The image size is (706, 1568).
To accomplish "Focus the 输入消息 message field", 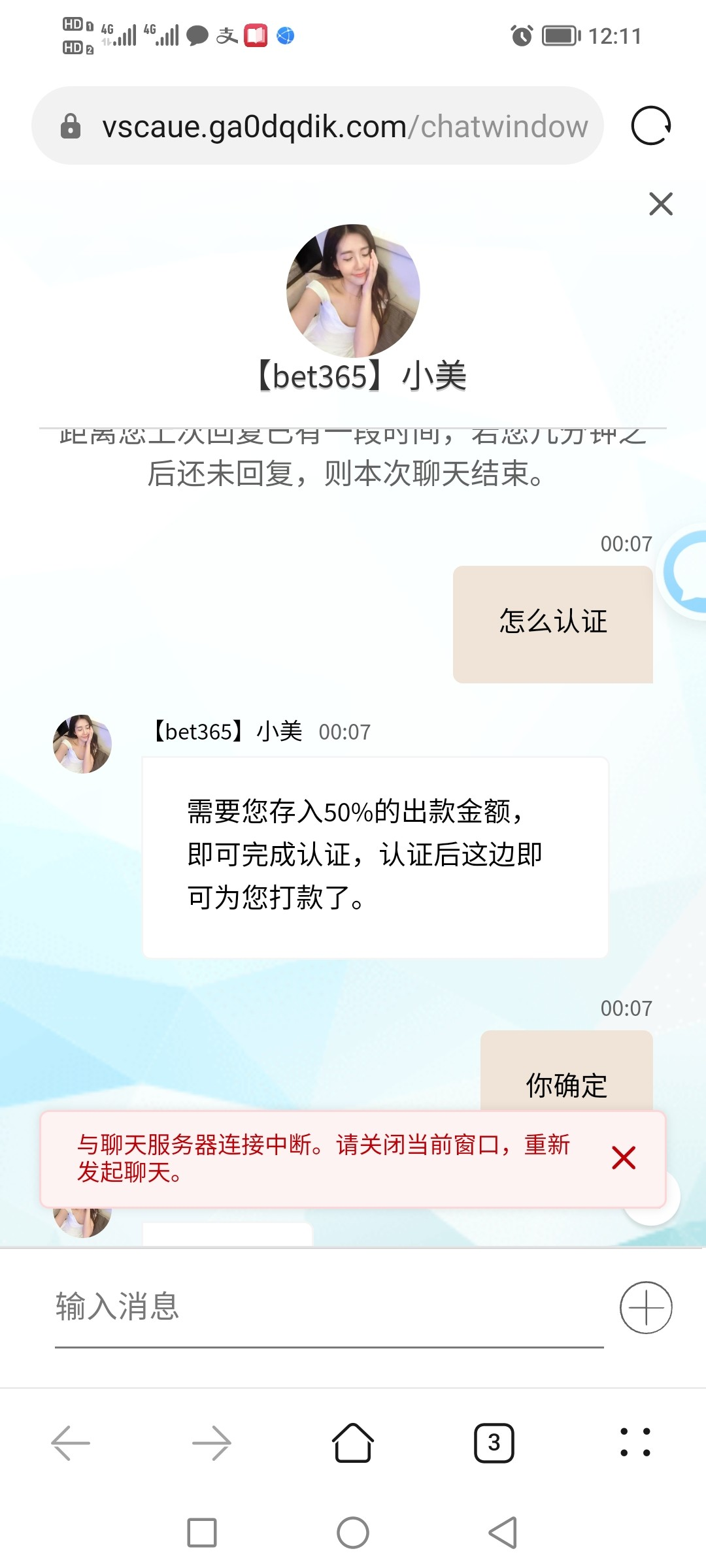I will (328, 1307).
